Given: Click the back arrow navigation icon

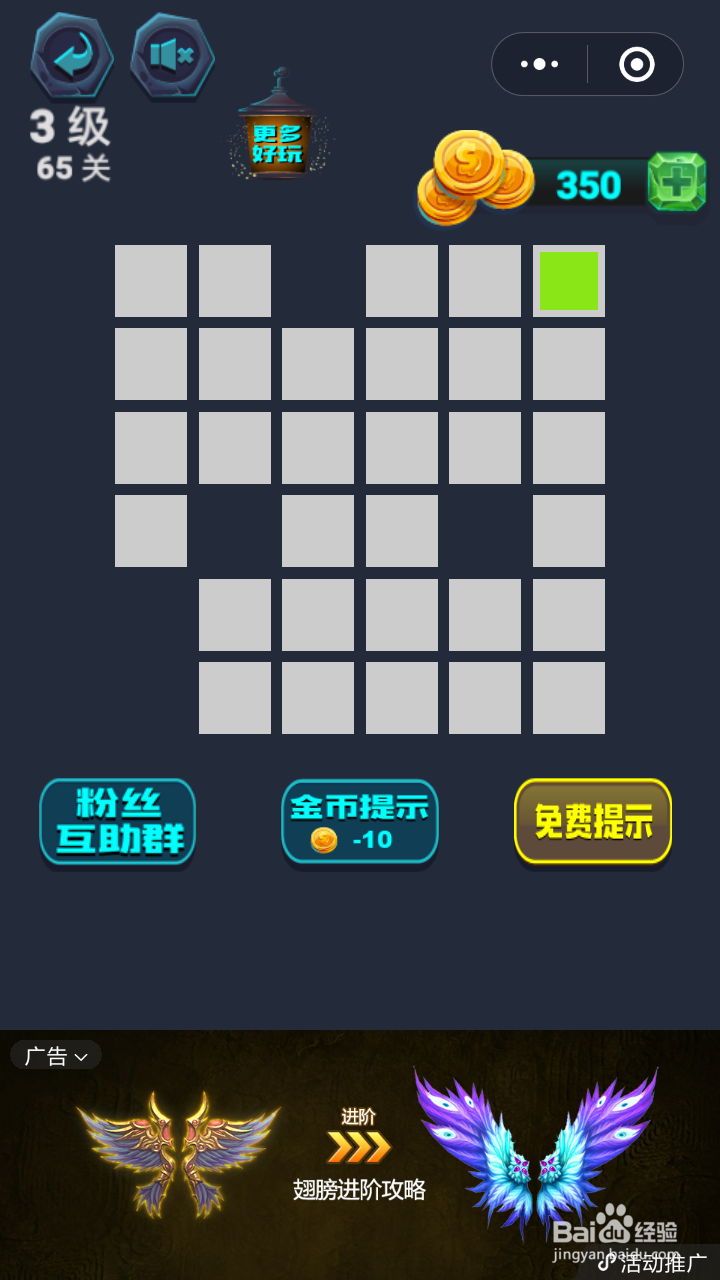Looking at the screenshot, I should pyautogui.click(x=71, y=55).
